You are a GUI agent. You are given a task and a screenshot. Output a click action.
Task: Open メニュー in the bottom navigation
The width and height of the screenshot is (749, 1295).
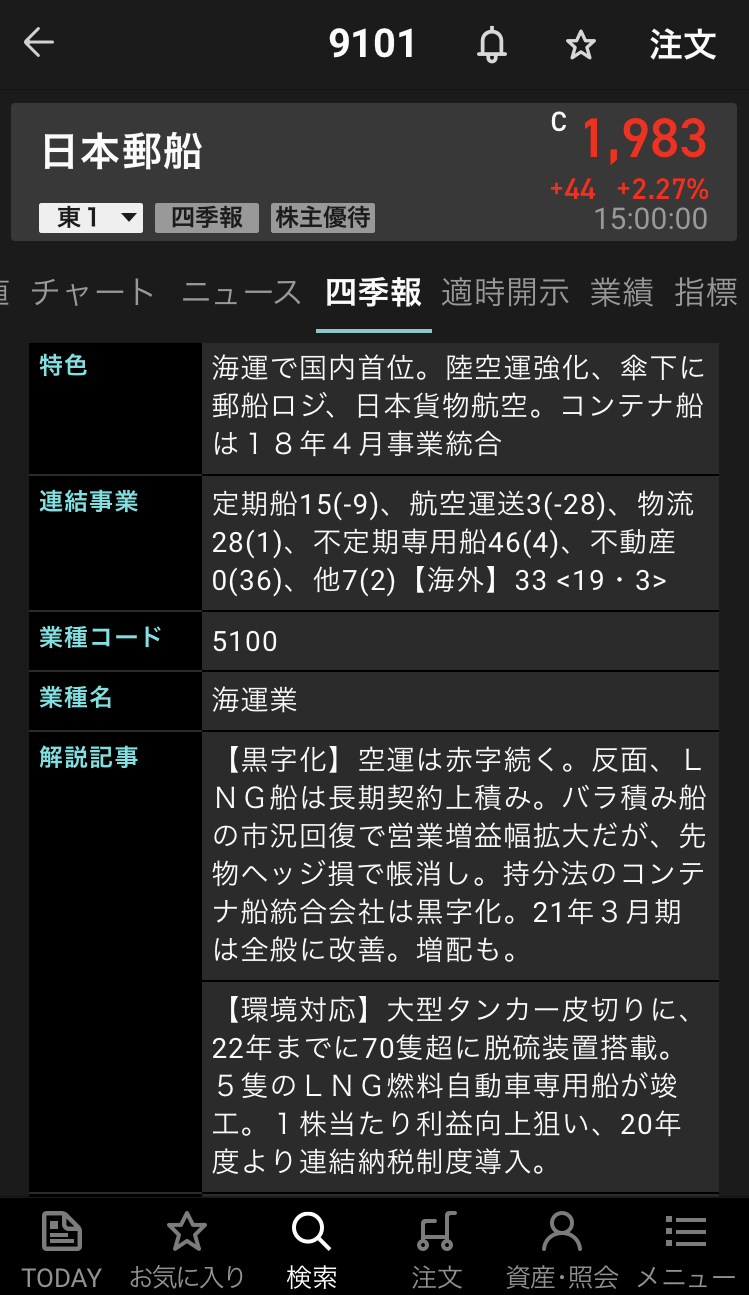[x=686, y=1248]
